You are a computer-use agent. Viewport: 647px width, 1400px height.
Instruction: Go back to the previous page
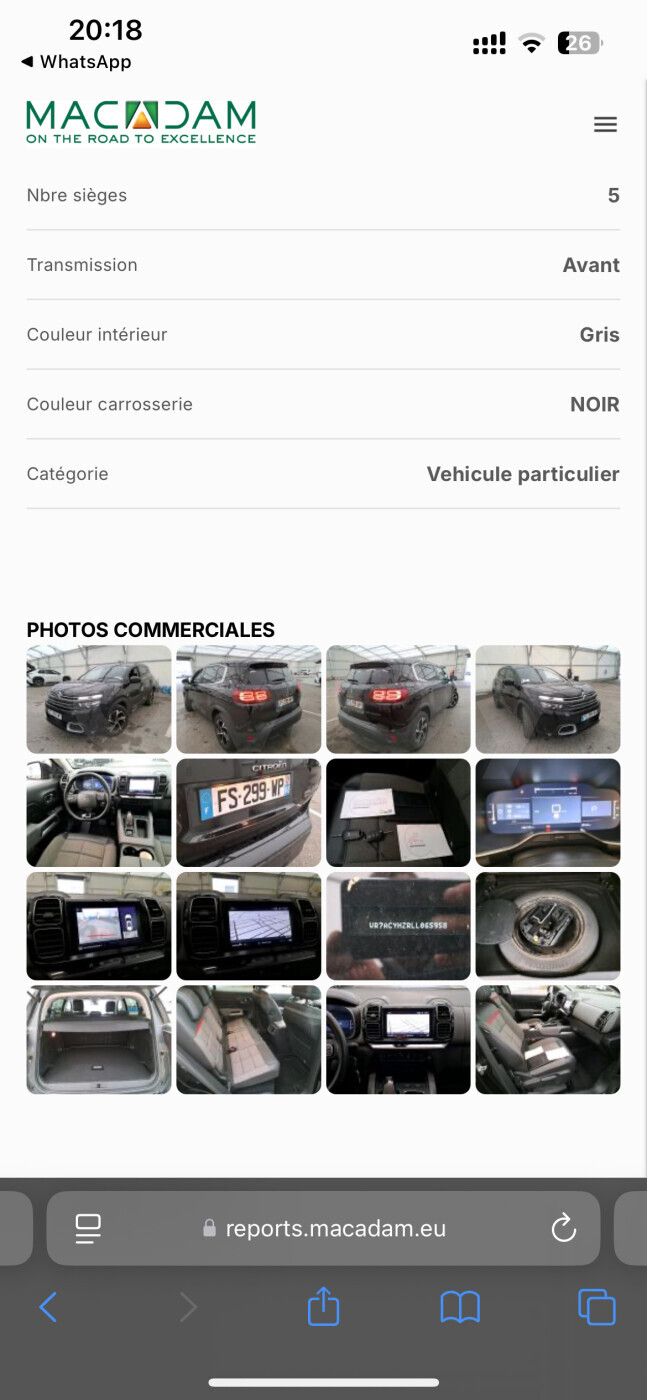pos(48,1307)
